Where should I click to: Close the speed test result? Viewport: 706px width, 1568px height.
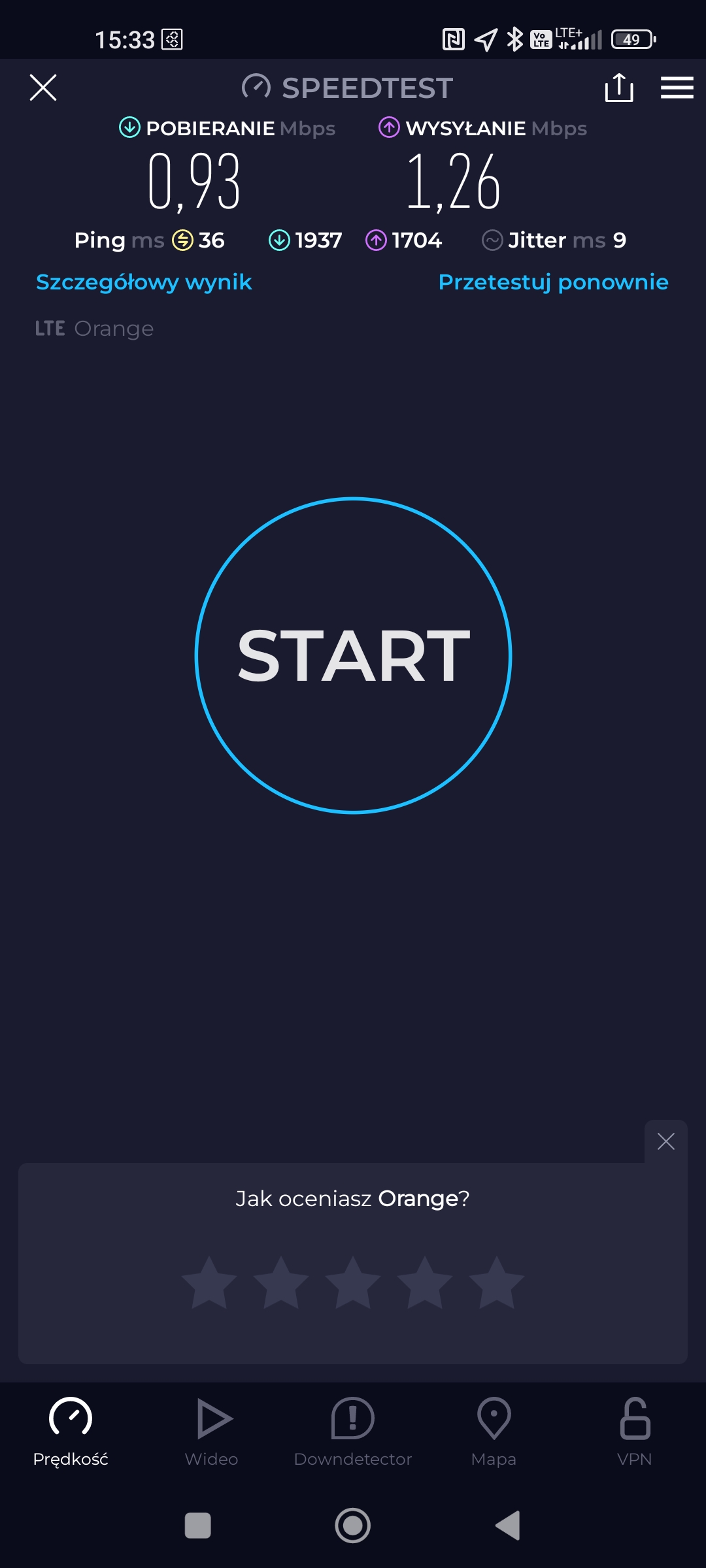pyautogui.click(x=43, y=88)
